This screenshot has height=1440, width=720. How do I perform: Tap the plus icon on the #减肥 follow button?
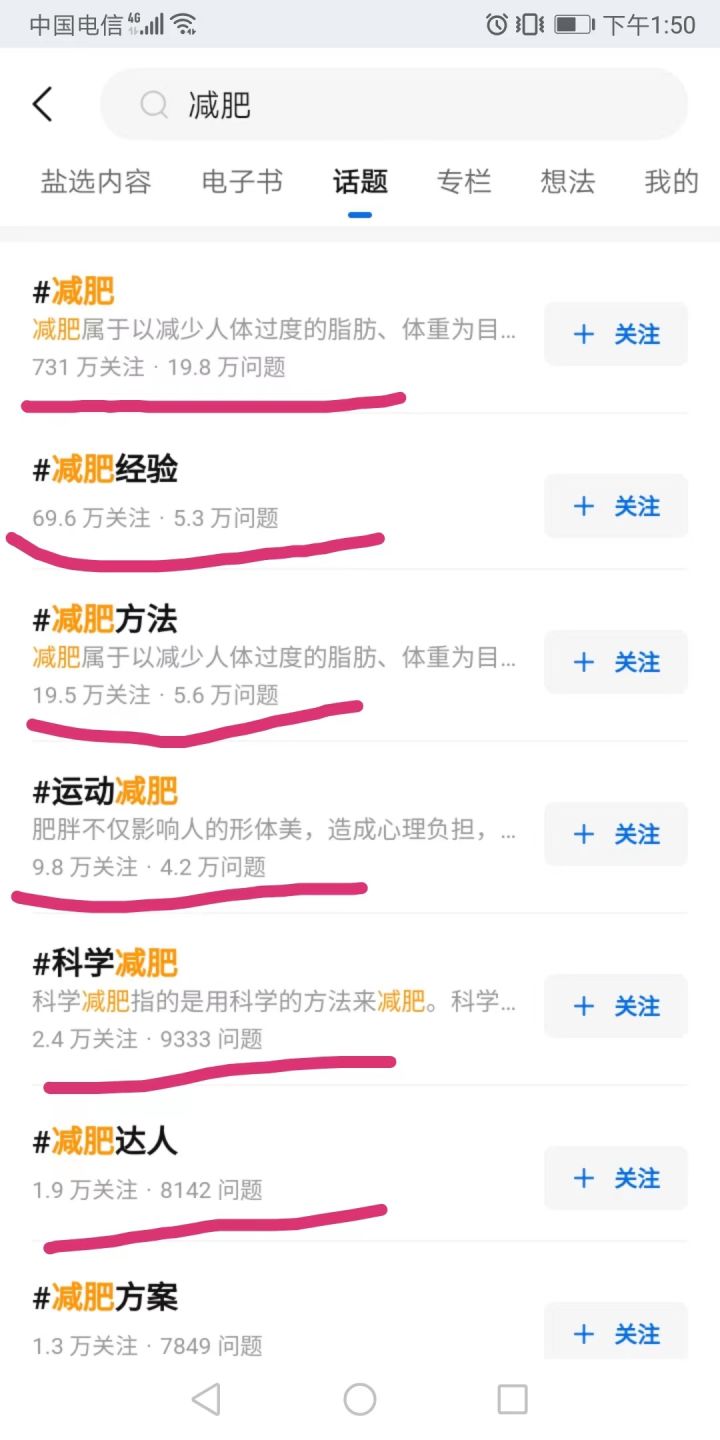[583, 335]
